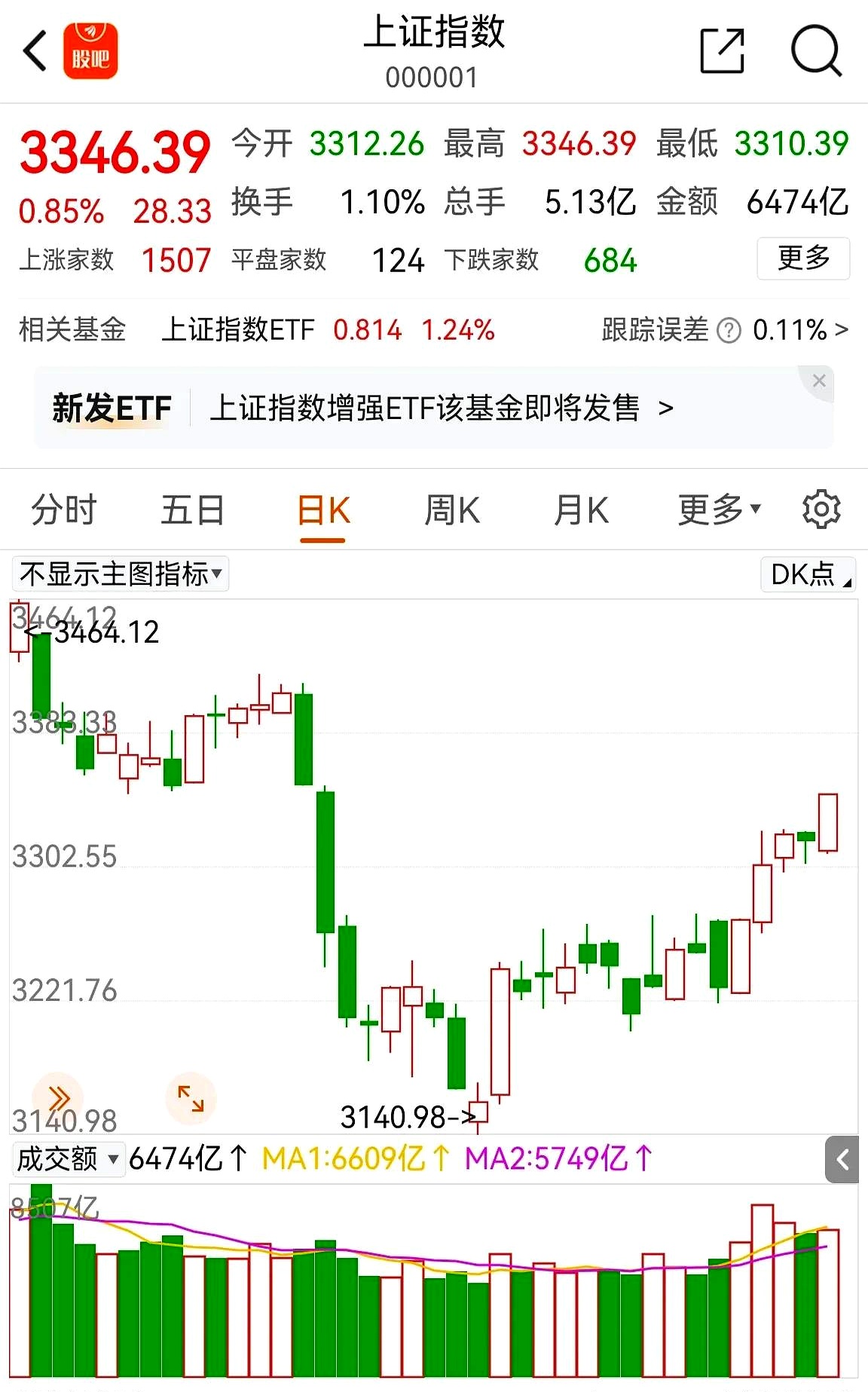Dismiss the 新发ETF banner via X

pyautogui.click(x=819, y=381)
